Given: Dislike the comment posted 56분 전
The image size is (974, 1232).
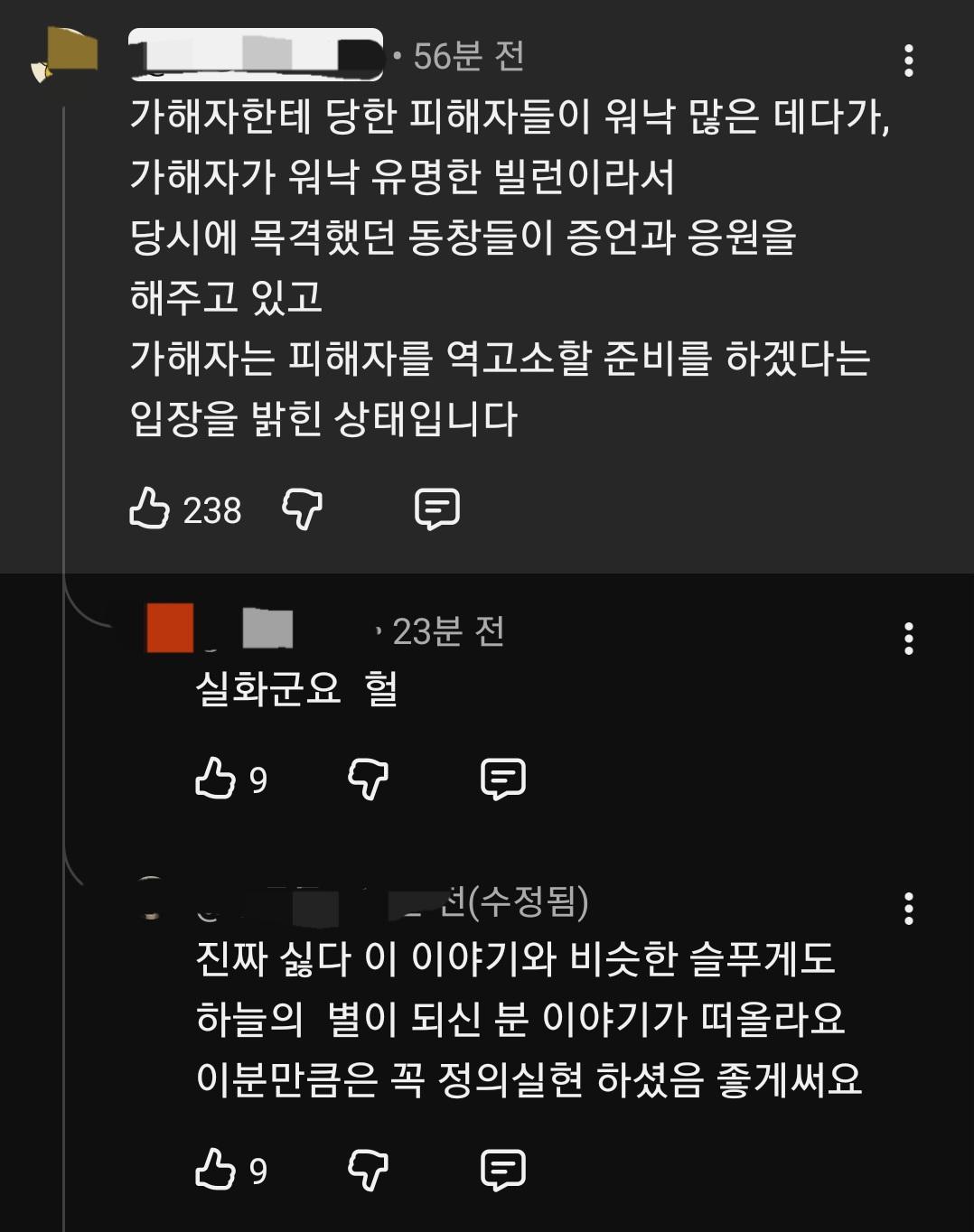Looking at the screenshot, I should (x=302, y=509).
